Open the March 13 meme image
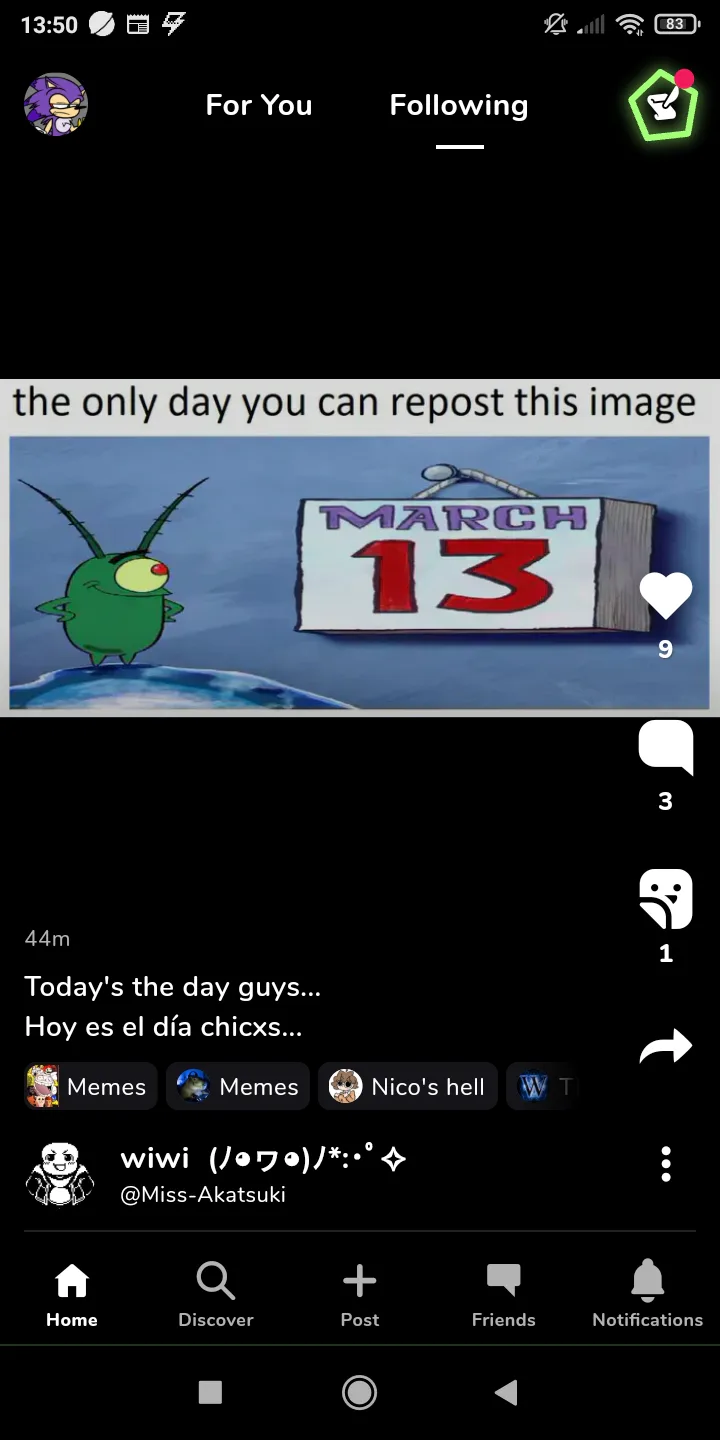 pyautogui.click(x=360, y=548)
